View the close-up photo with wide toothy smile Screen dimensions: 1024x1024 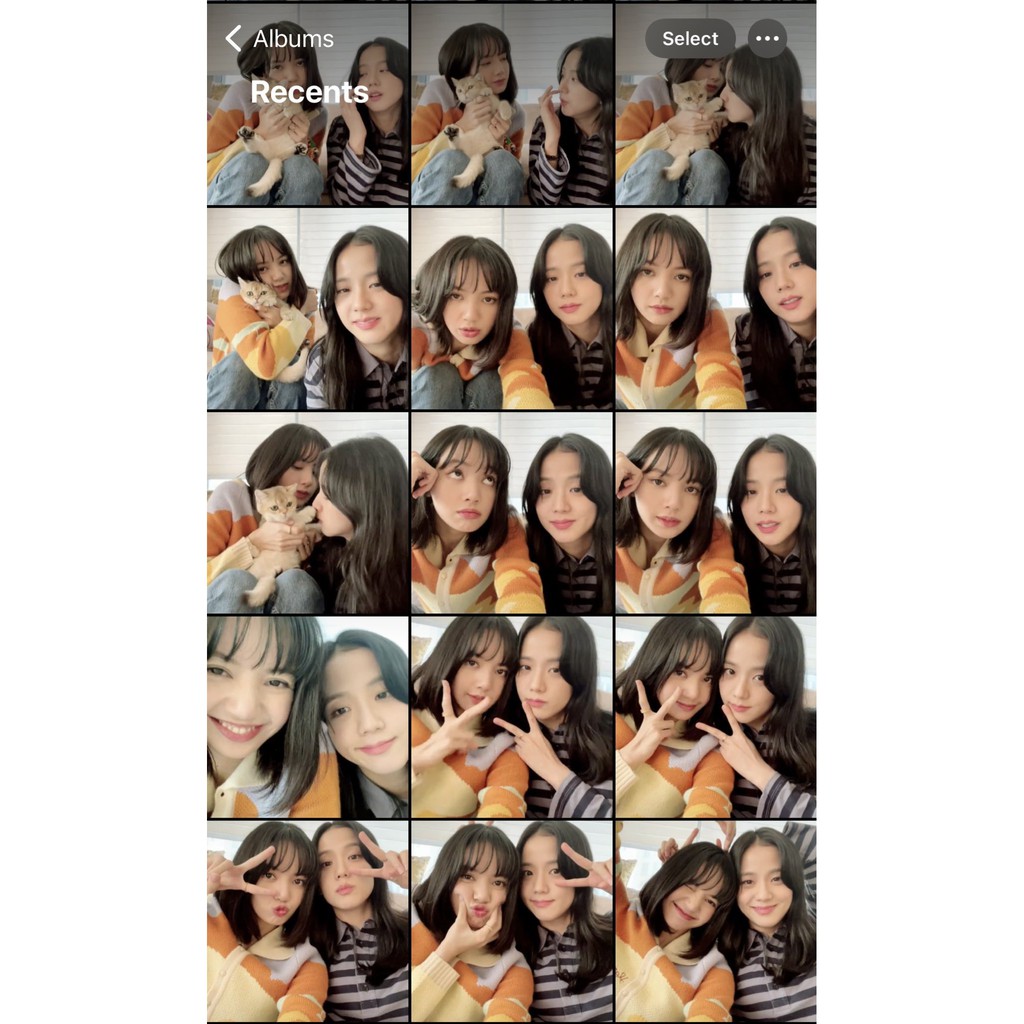[x=307, y=717]
